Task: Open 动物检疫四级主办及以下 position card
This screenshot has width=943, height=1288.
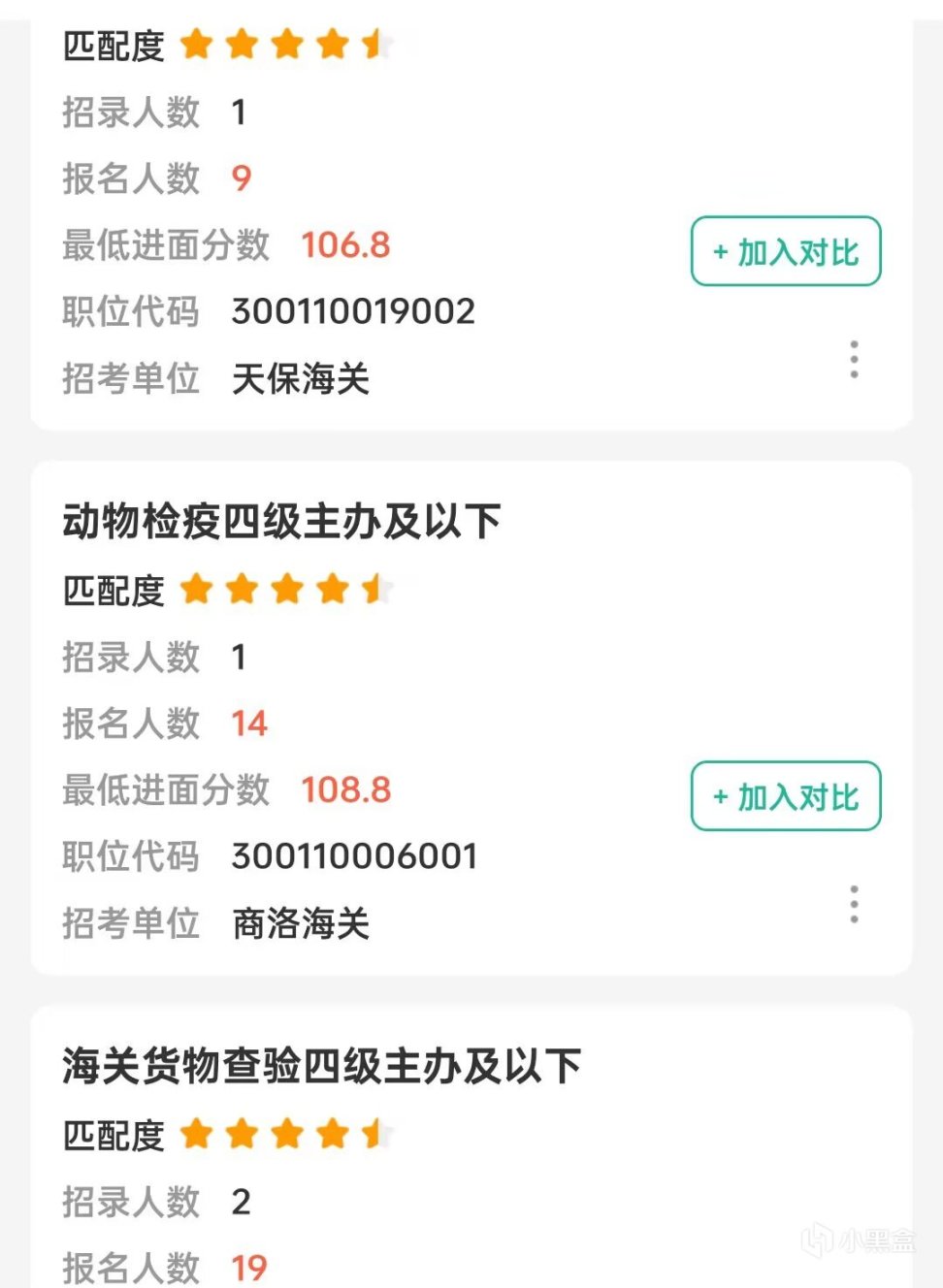Action: [x=281, y=522]
